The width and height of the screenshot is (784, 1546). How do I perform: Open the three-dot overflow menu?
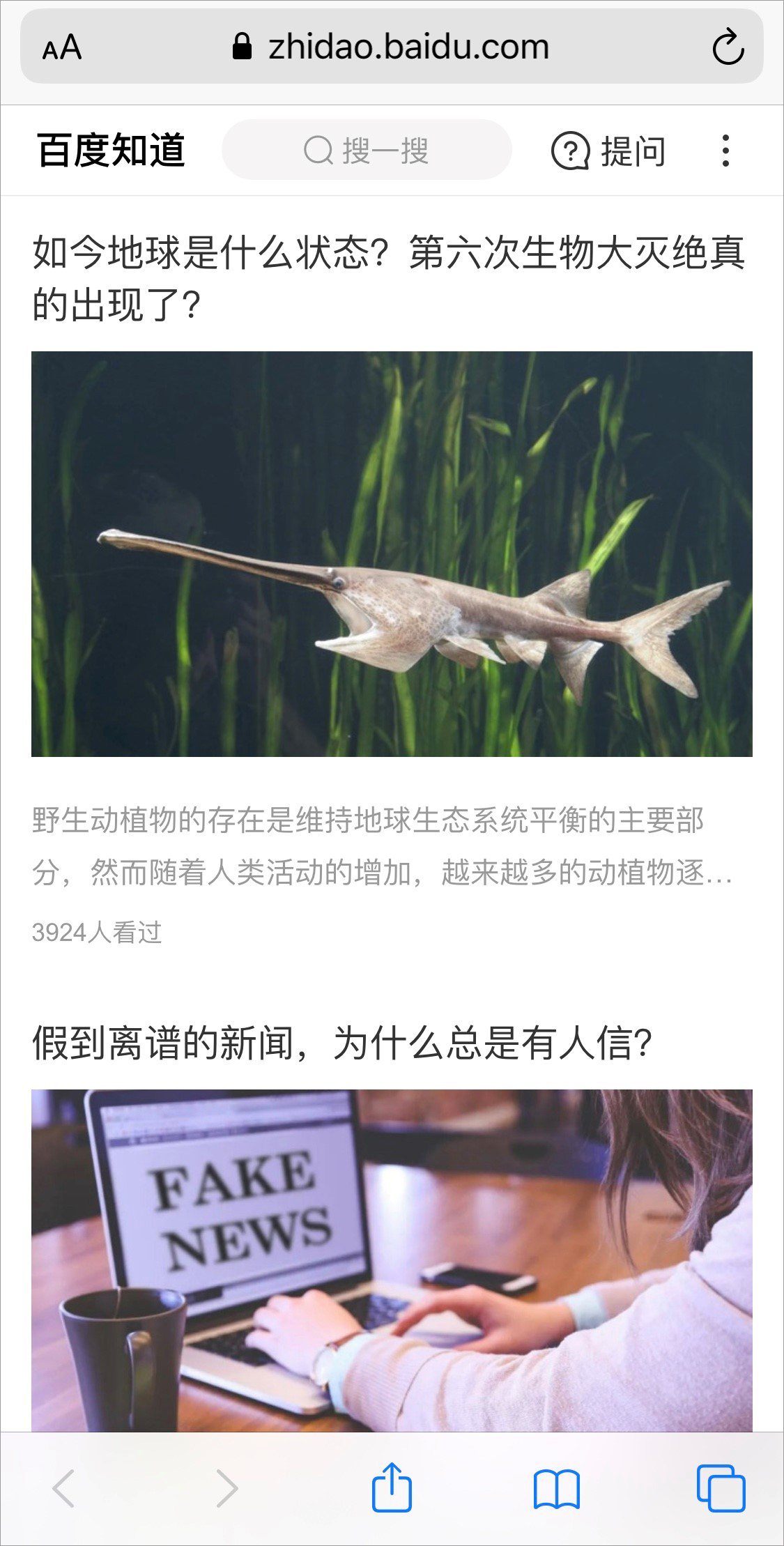point(725,151)
